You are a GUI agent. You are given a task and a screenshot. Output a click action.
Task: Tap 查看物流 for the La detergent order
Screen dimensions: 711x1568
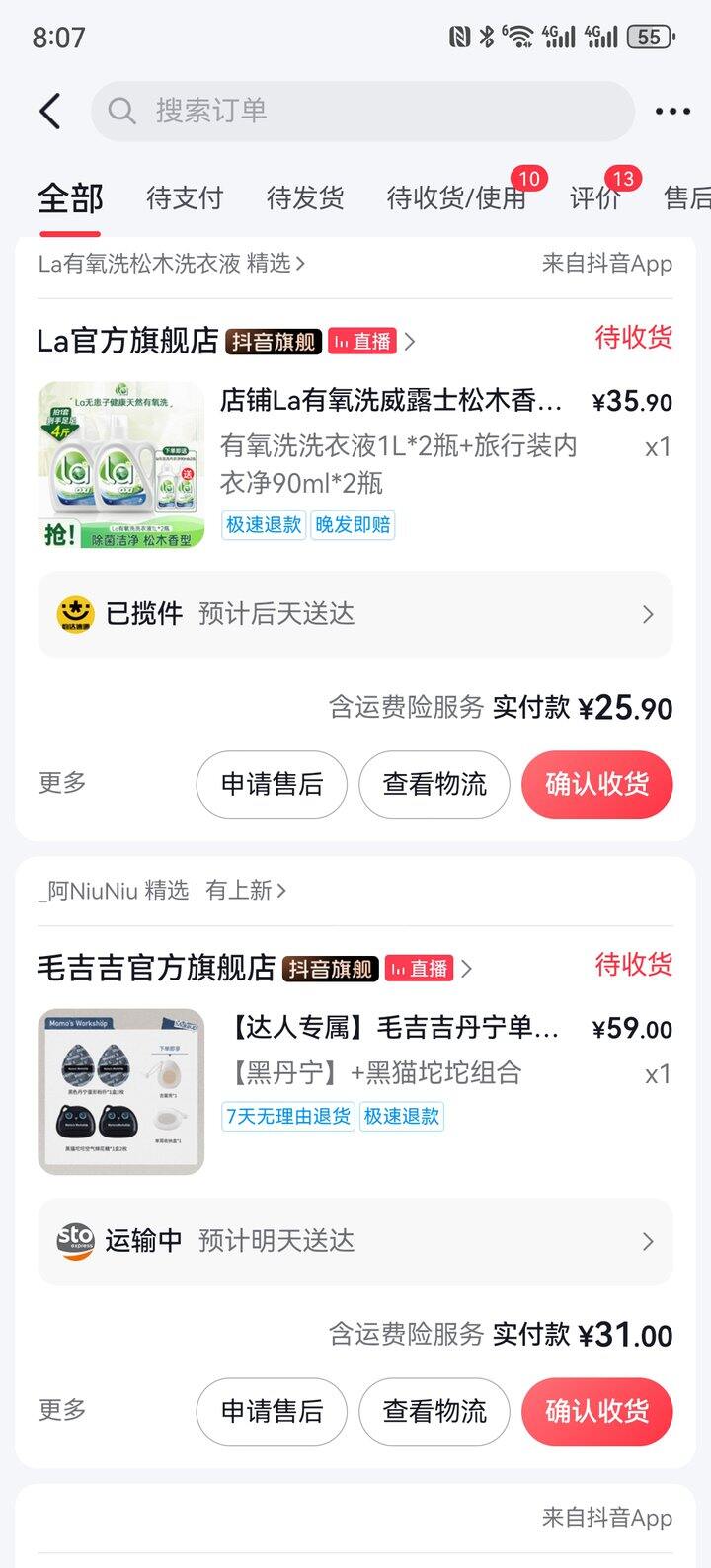[434, 784]
